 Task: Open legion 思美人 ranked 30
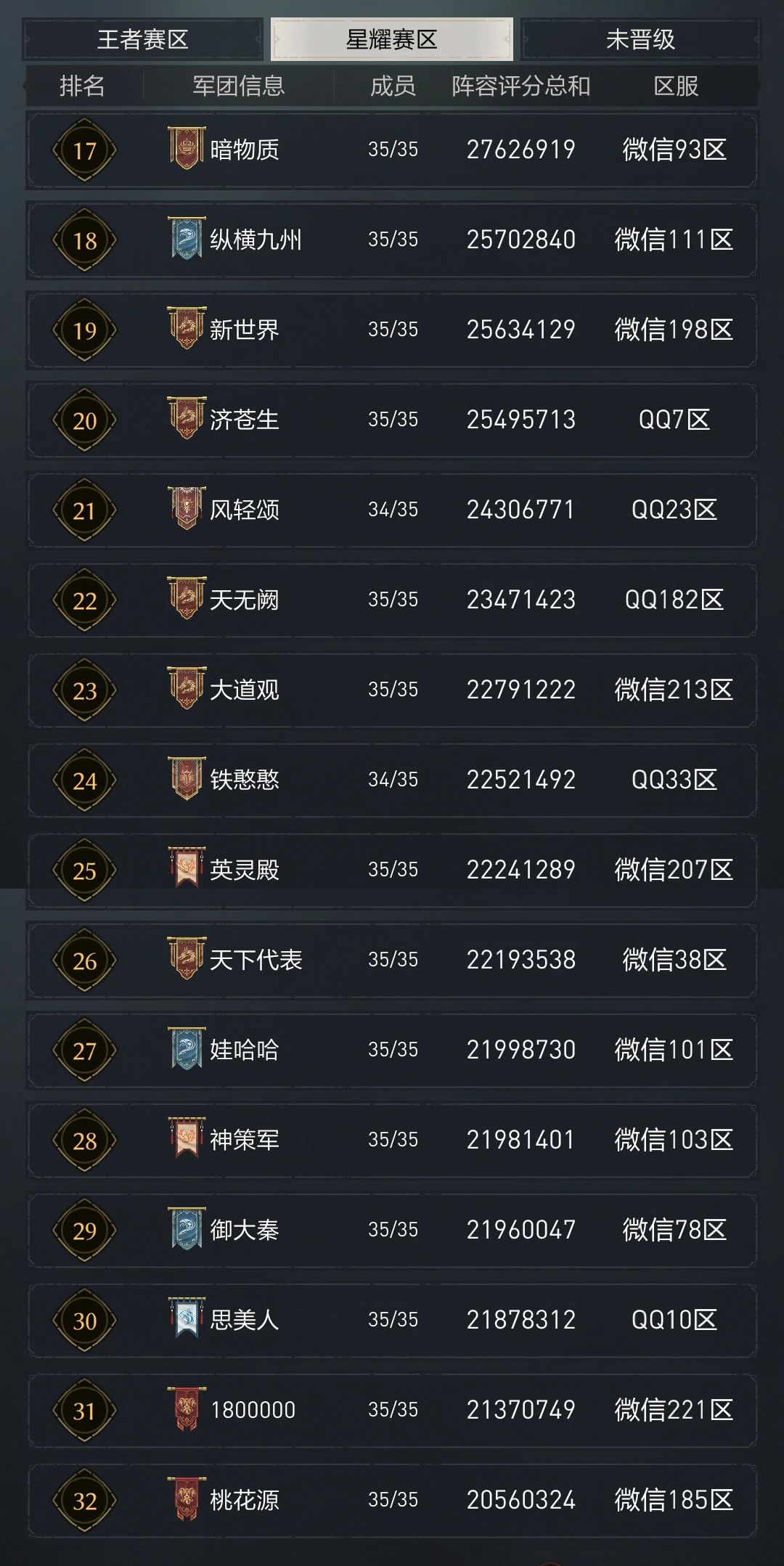pos(392,1321)
